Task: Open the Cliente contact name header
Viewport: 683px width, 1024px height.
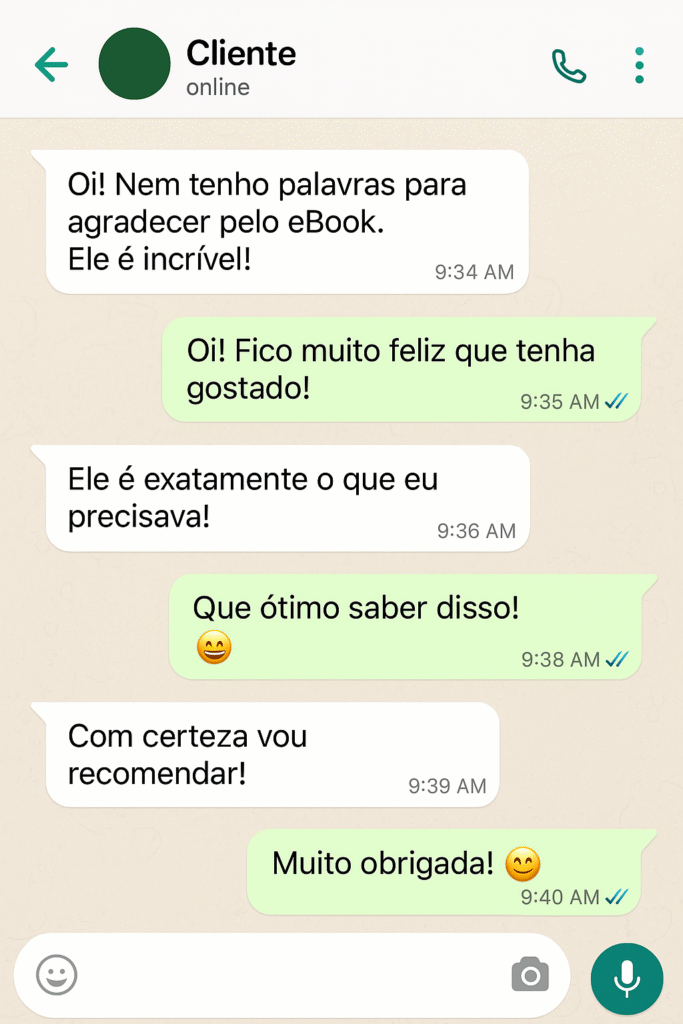Action: point(241,53)
